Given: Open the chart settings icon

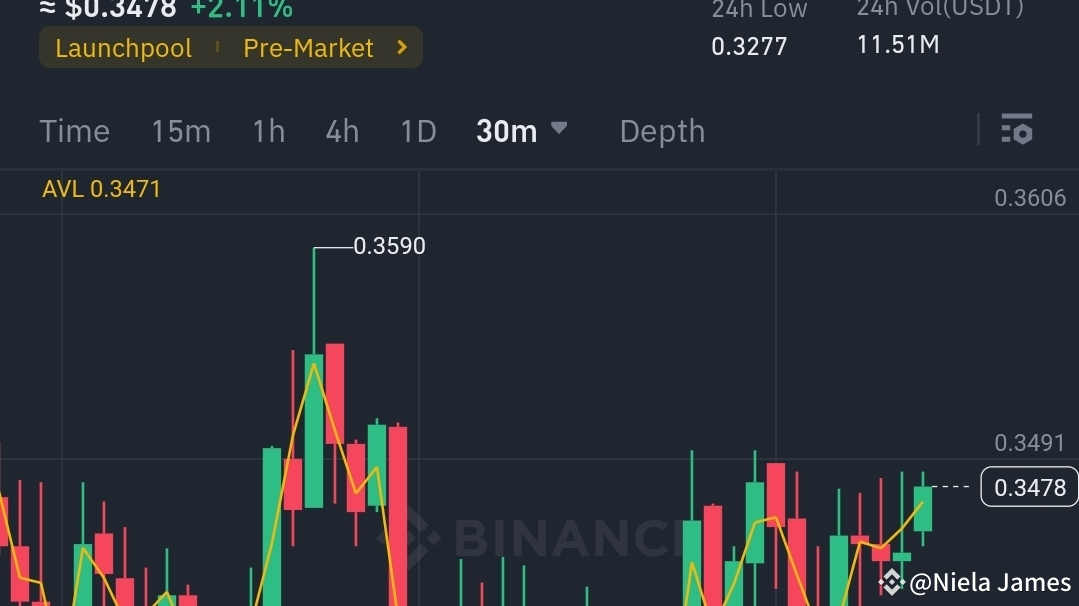Looking at the screenshot, I should tap(1016, 130).
